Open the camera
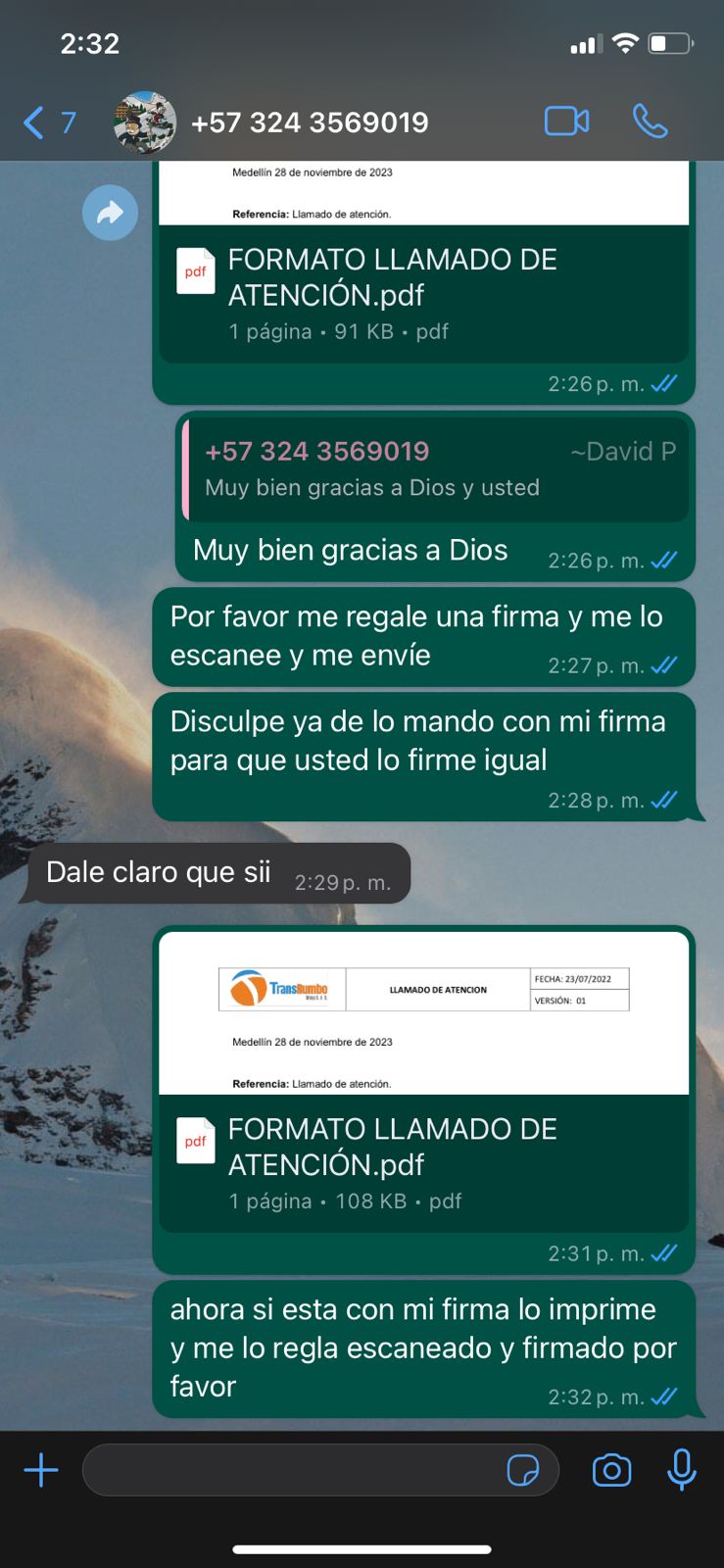The image size is (724, 1568). coord(611,1470)
